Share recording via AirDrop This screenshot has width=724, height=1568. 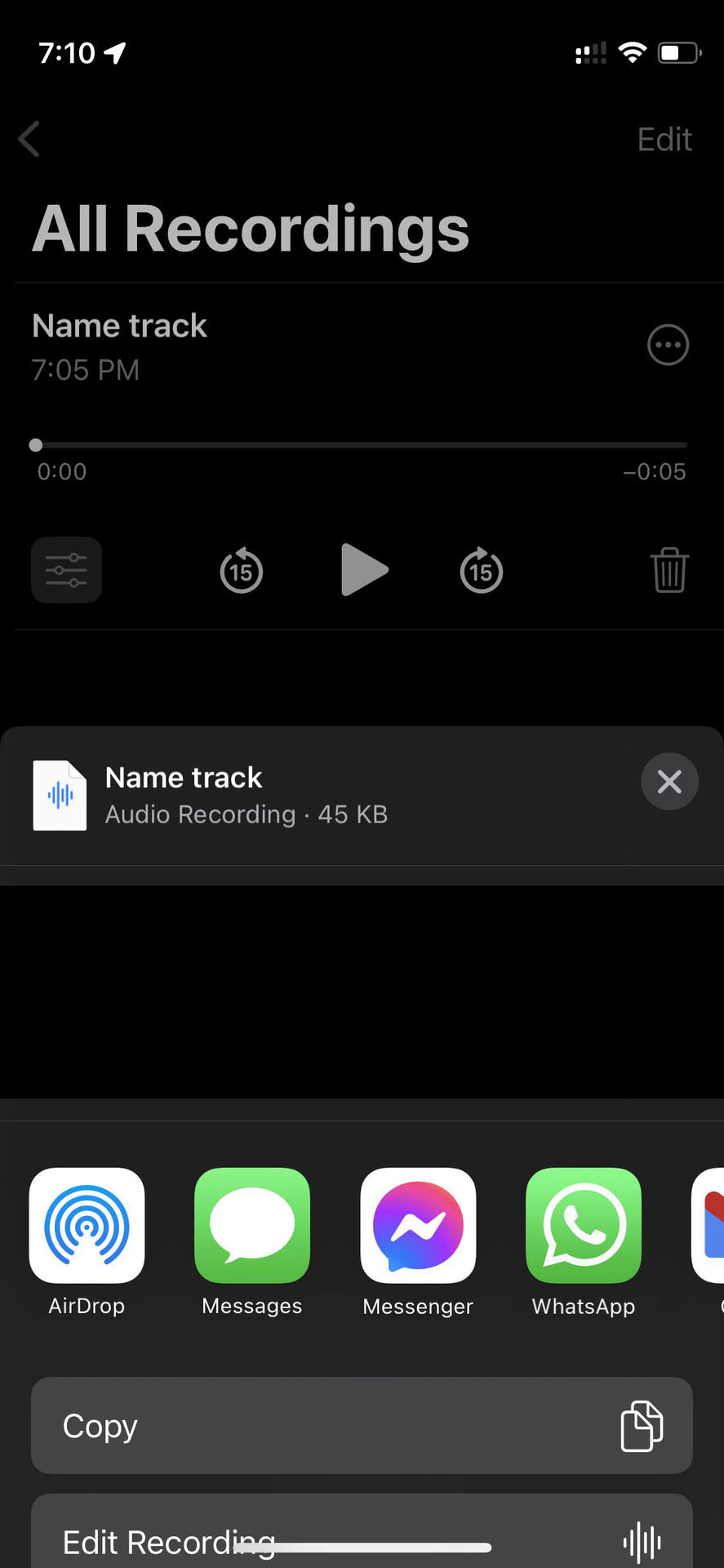pos(87,1225)
